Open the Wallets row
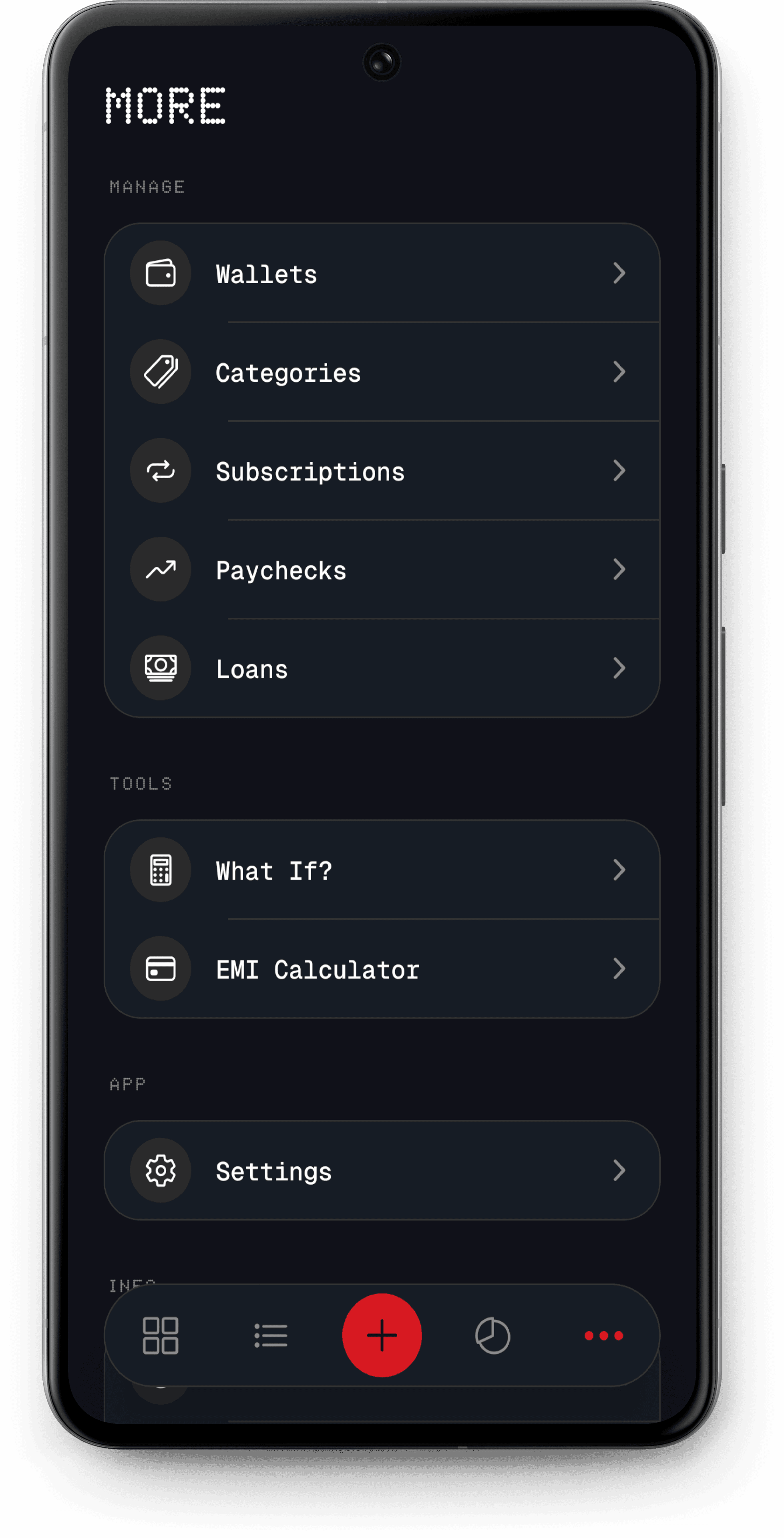This screenshot has height=1538, width=784. (382, 274)
